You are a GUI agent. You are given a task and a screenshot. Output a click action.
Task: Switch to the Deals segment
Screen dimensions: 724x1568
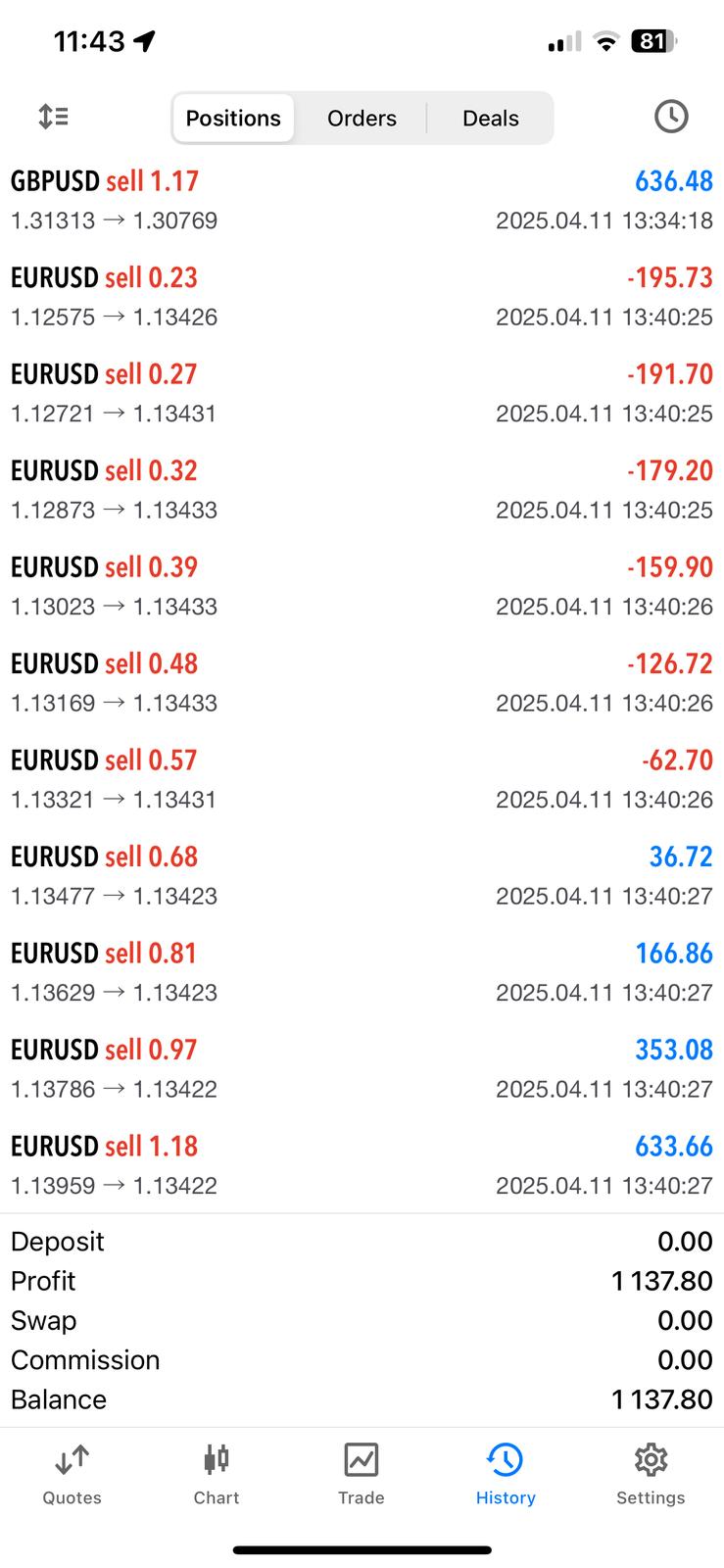pyautogui.click(x=490, y=119)
